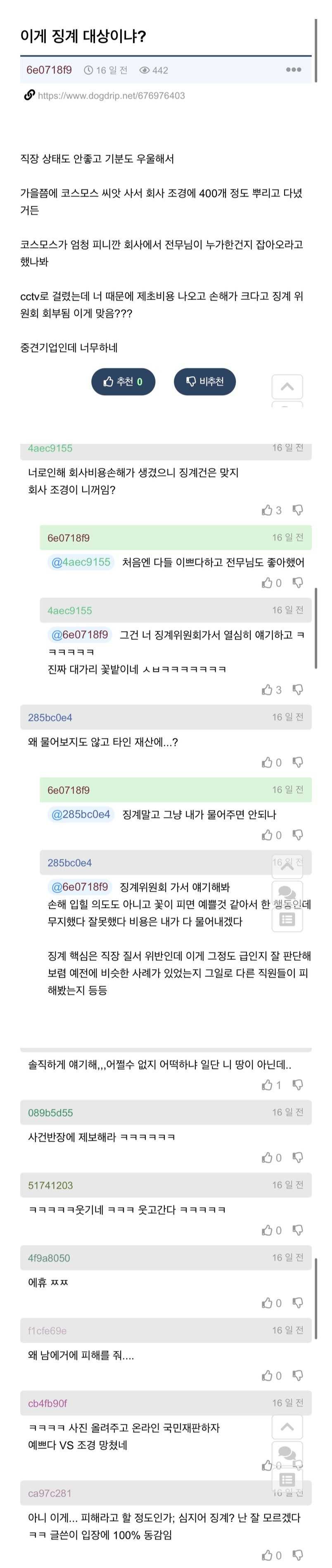Tap the @285bc0e4 mention tag

tap(81, 814)
